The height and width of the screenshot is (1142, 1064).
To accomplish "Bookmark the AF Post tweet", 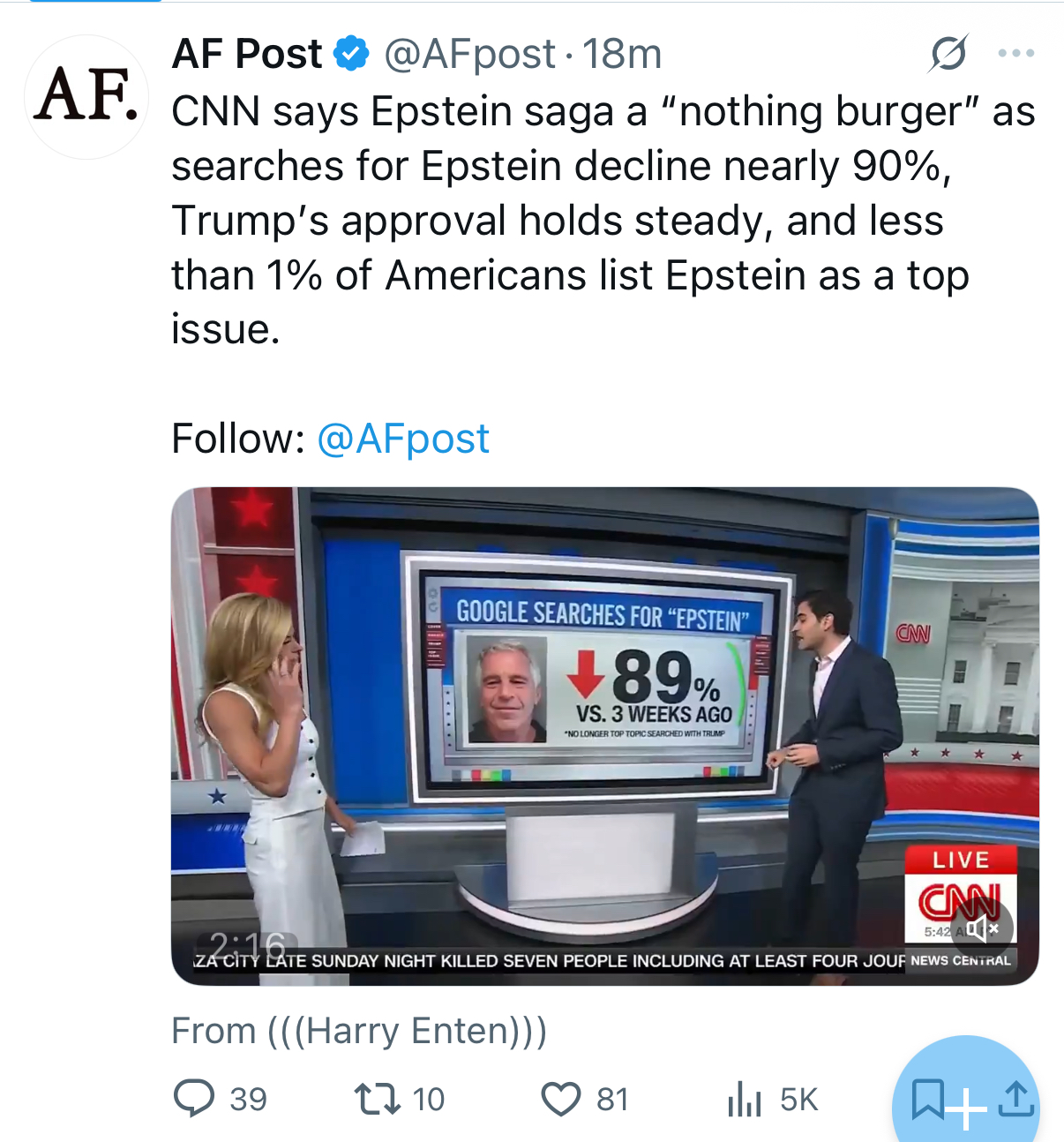I will click(927, 1099).
